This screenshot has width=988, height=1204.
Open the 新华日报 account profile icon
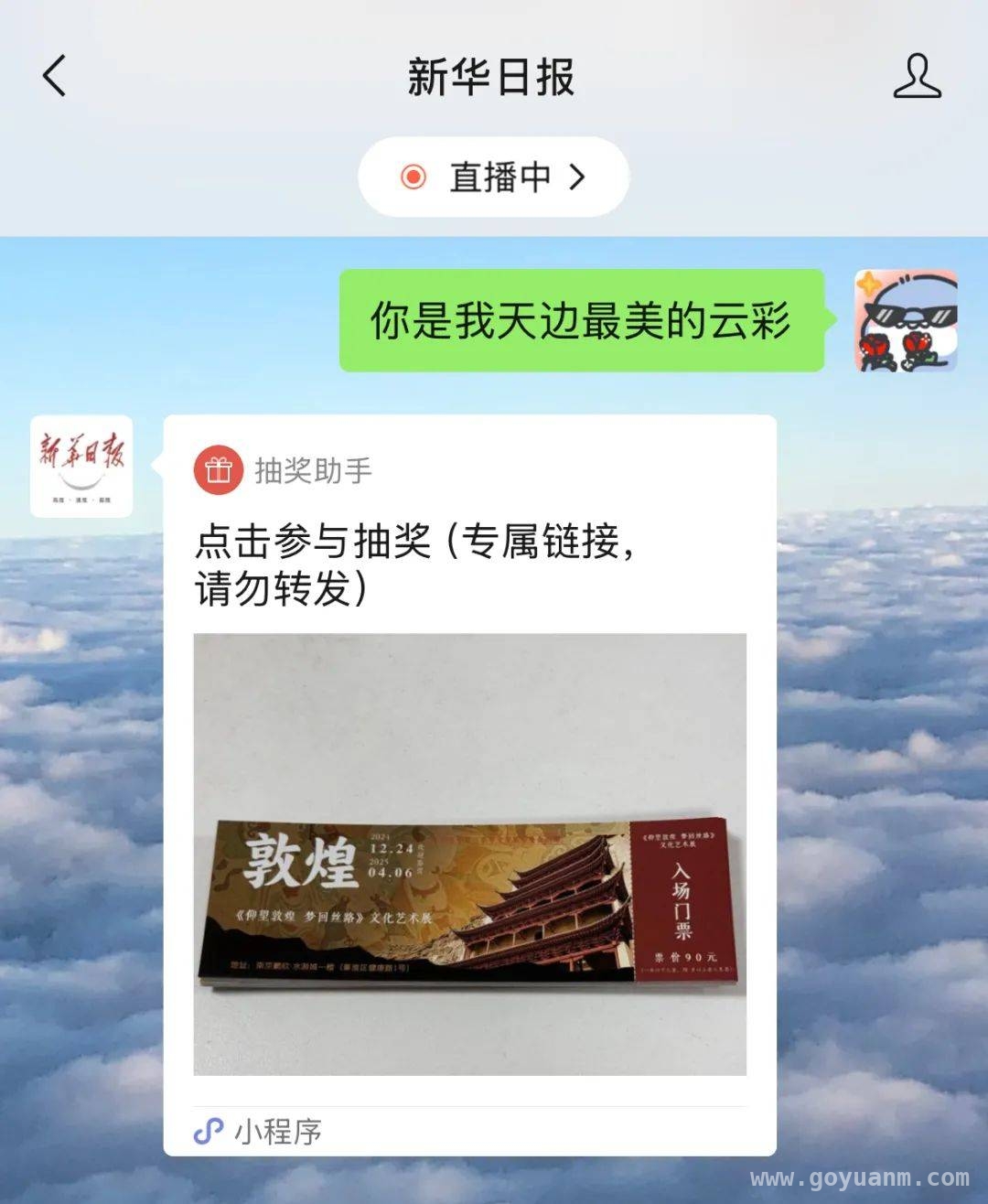click(917, 76)
